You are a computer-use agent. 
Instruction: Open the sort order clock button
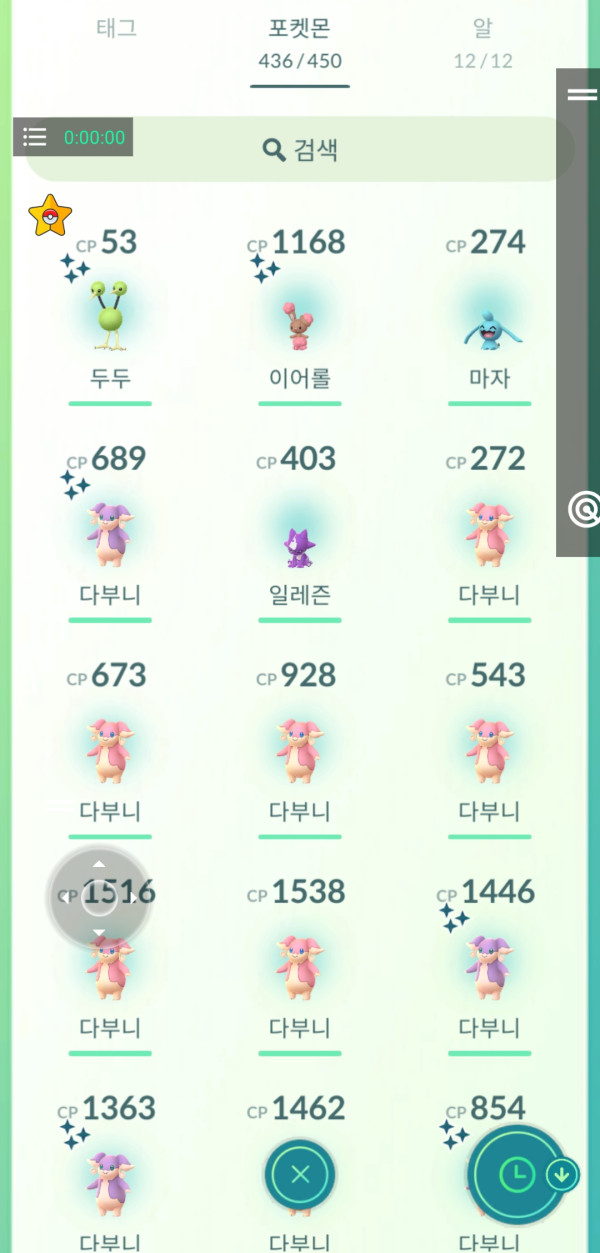click(517, 1175)
